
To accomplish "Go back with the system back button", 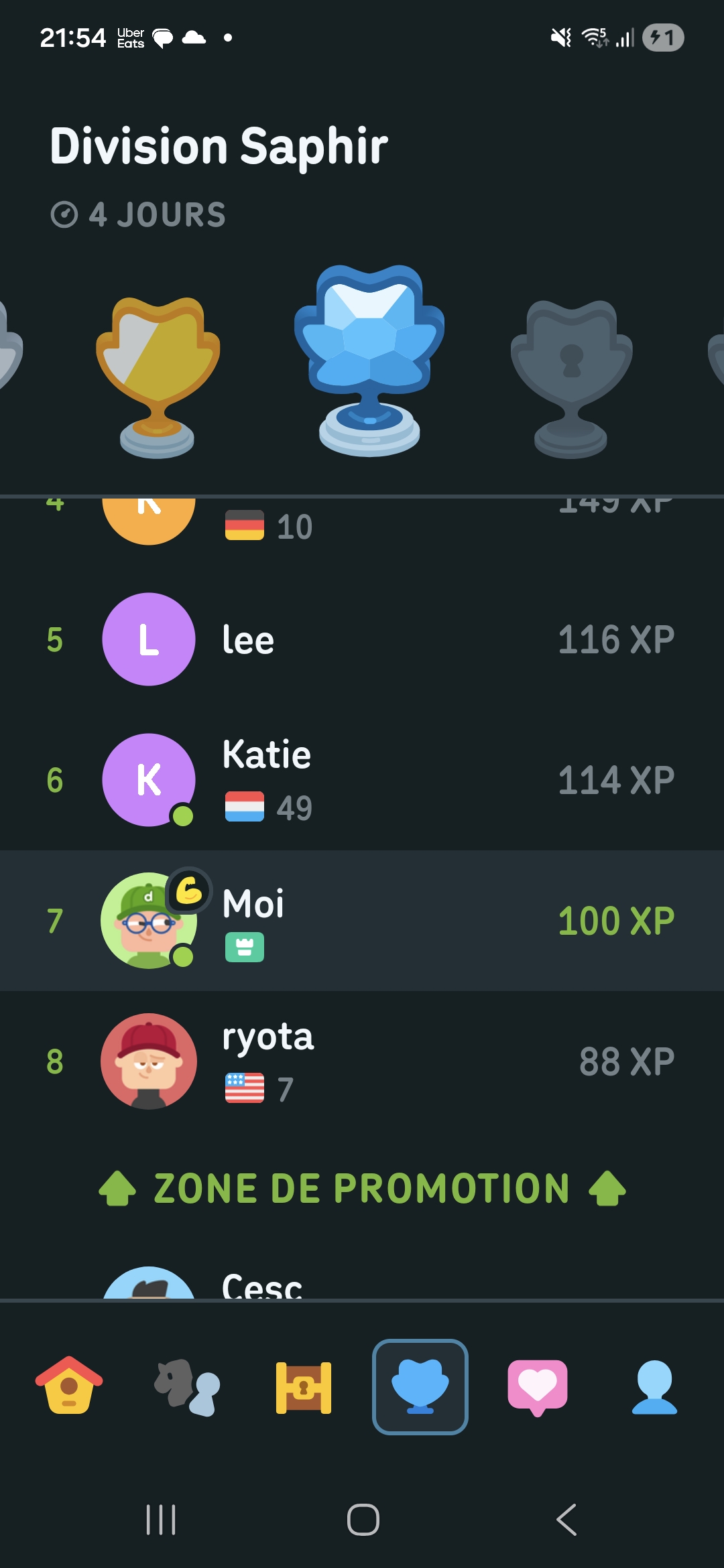I will pyautogui.click(x=566, y=1519).
